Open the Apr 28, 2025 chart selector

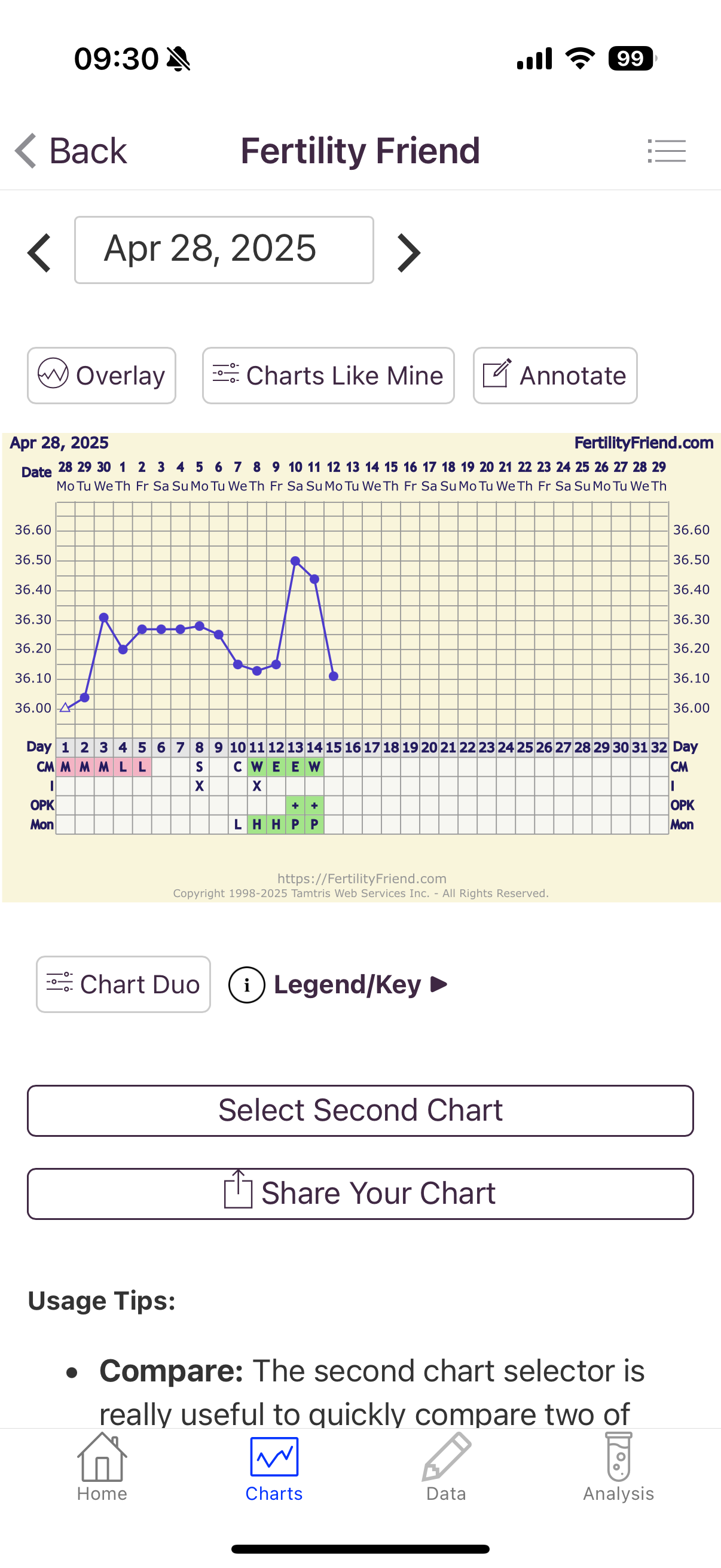(x=224, y=249)
